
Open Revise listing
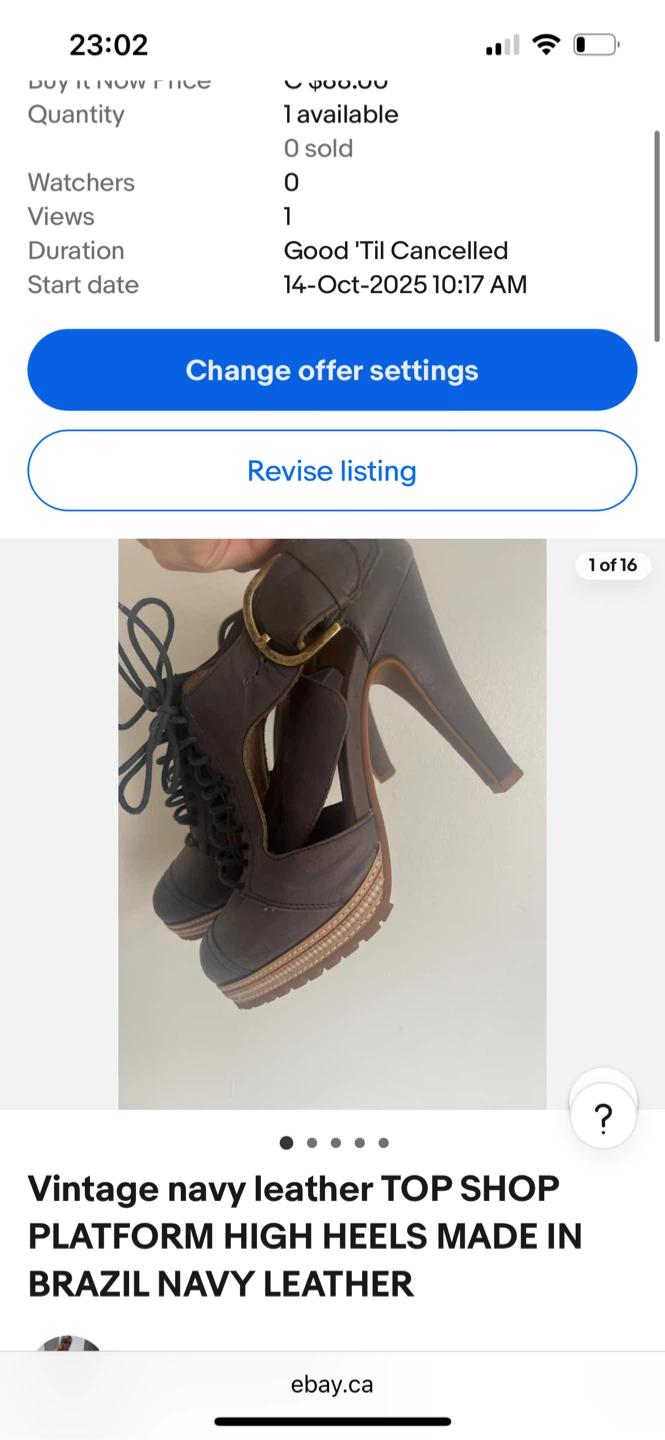coord(332,471)
